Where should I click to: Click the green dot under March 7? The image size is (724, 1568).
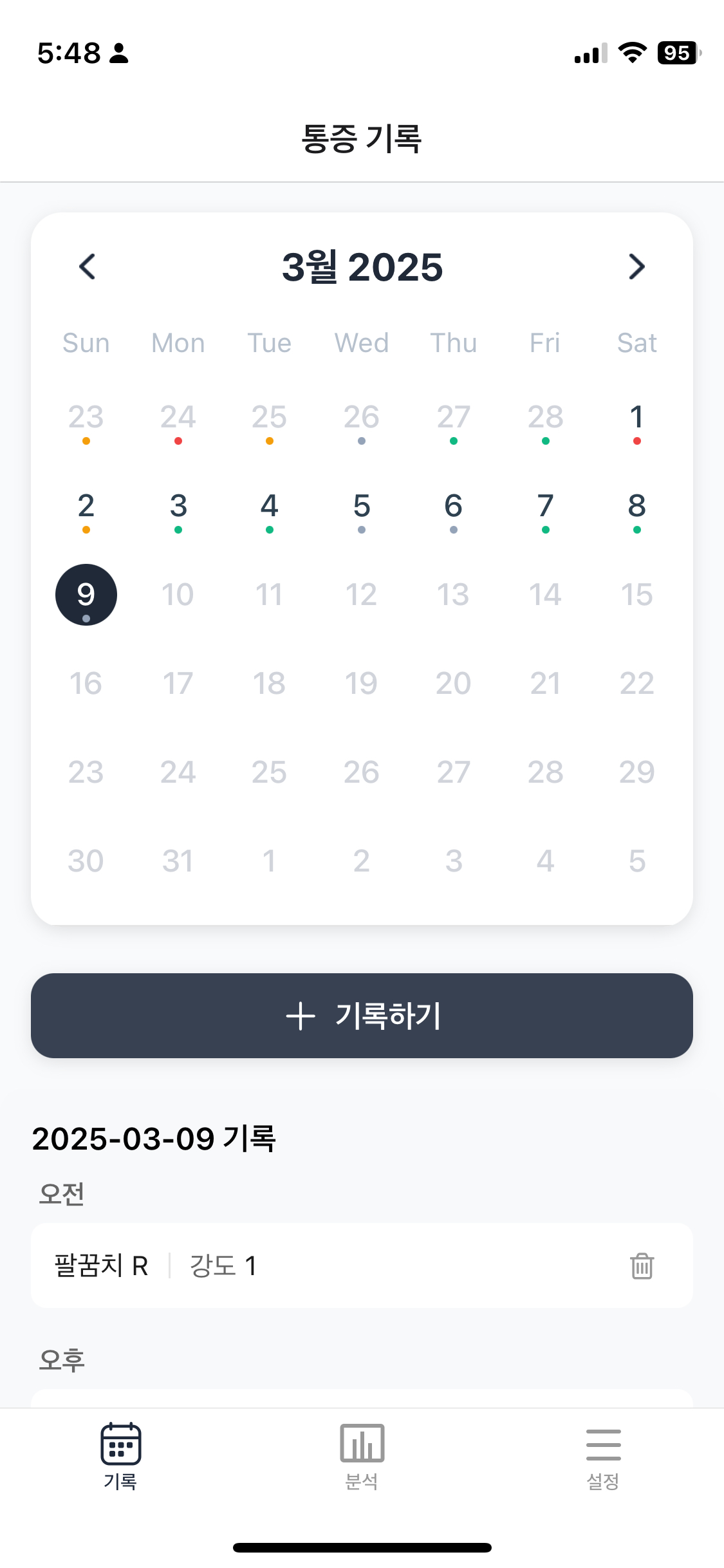(545, 531)
